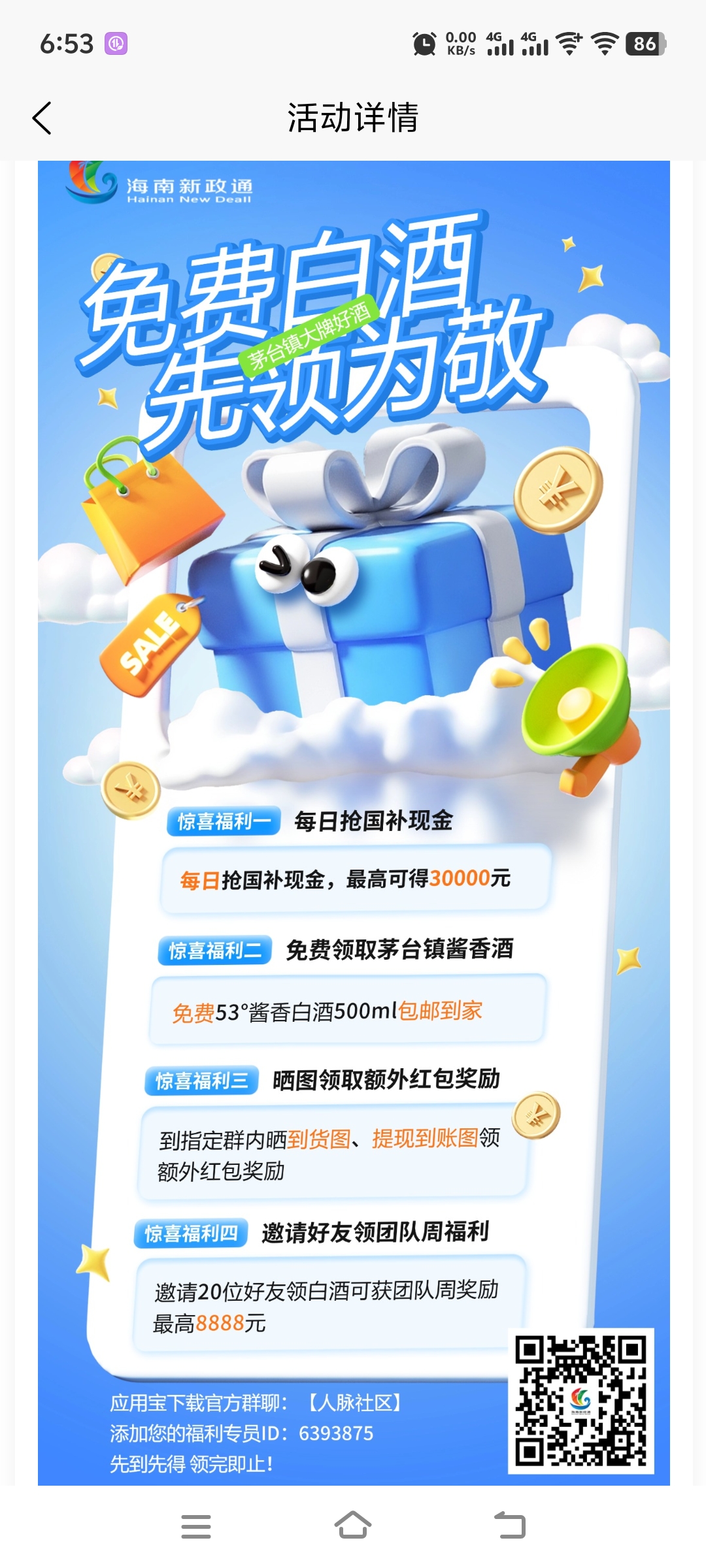The width and height of the screenshot is (706, 1568).
Task: Open the promotional activity poster
Action: click(354, 823)
